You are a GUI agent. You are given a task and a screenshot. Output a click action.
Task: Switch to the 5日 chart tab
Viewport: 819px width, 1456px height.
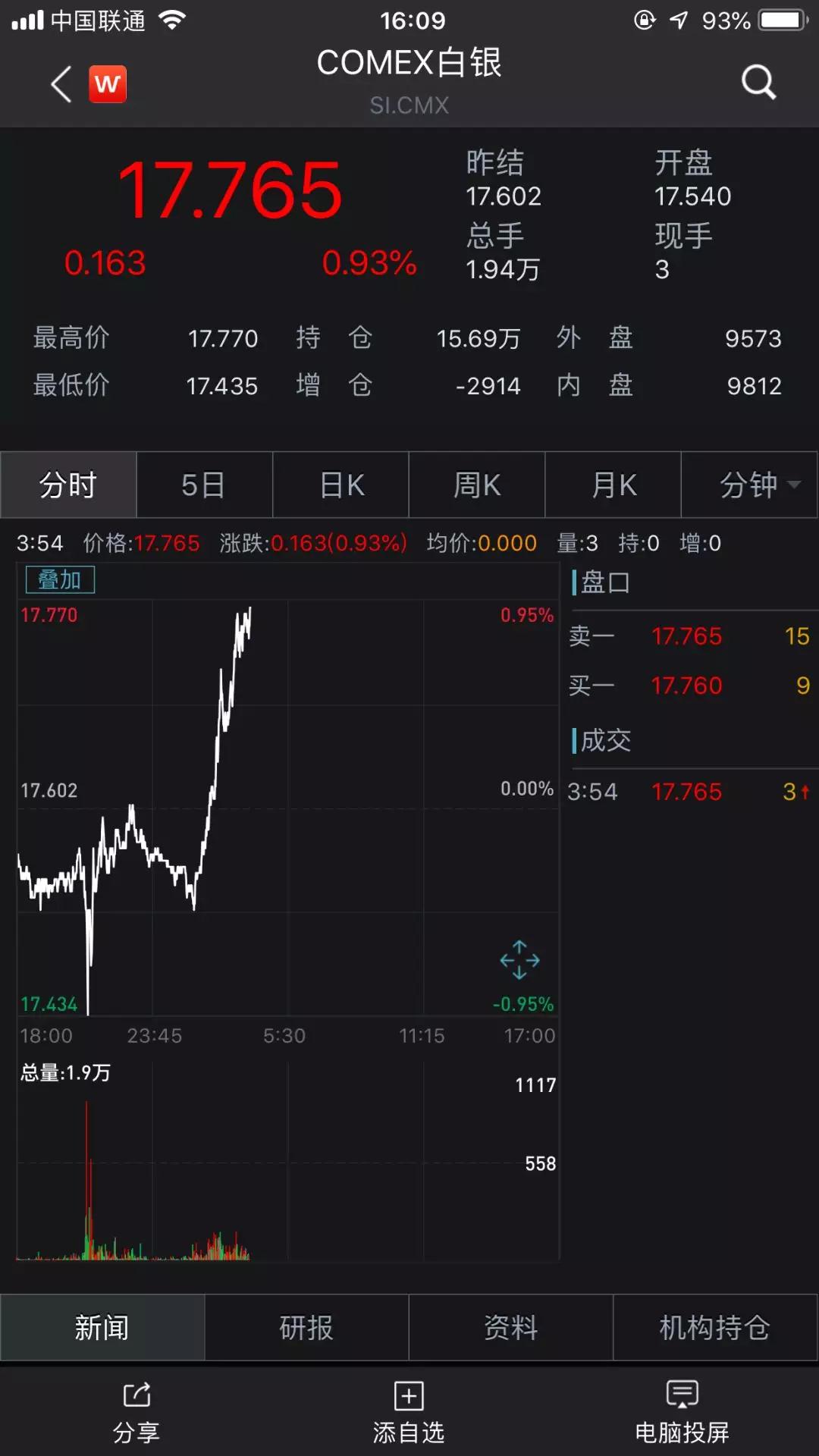click(x=204, y=485)
